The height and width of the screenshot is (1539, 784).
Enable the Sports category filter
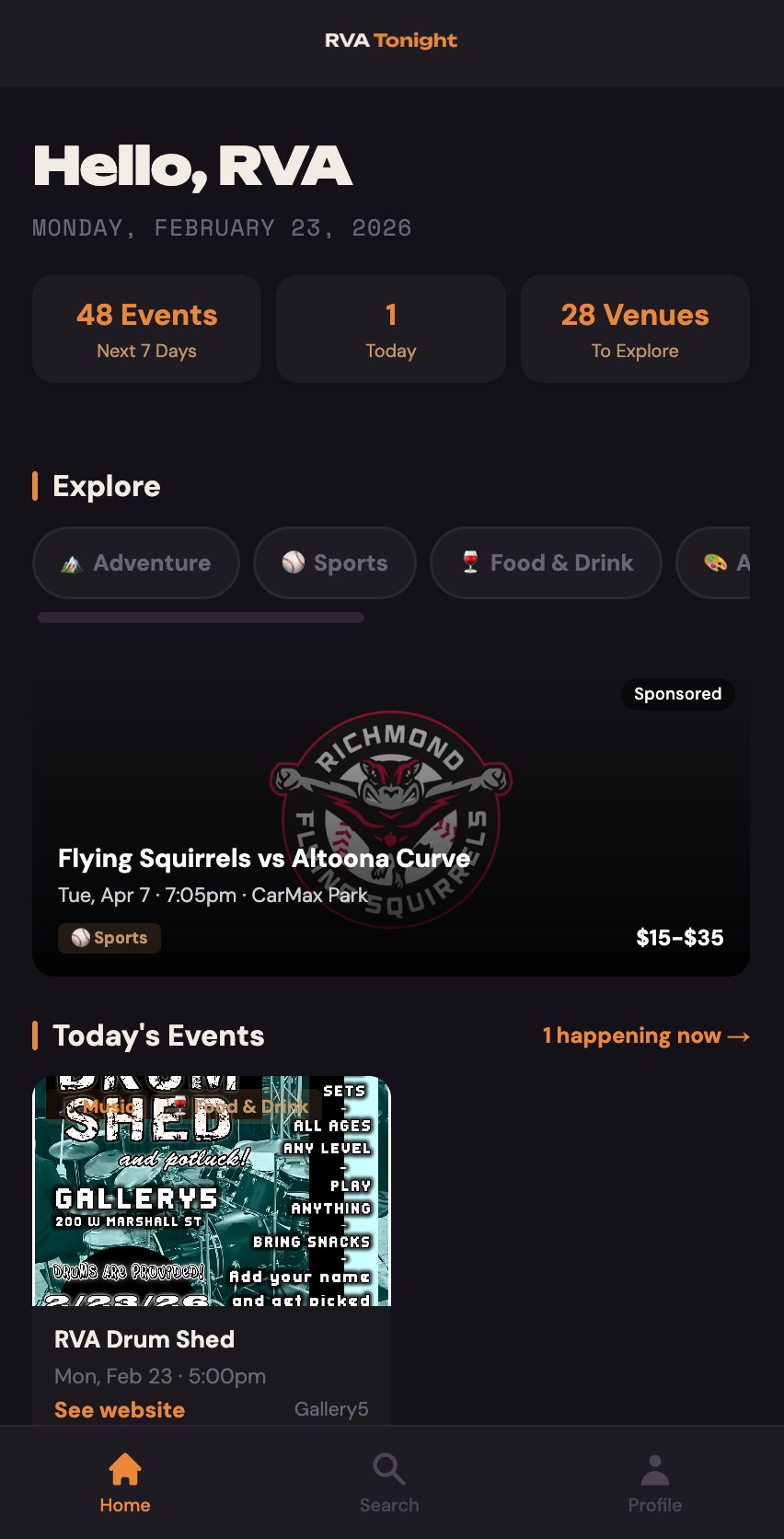tap(334, 562)
